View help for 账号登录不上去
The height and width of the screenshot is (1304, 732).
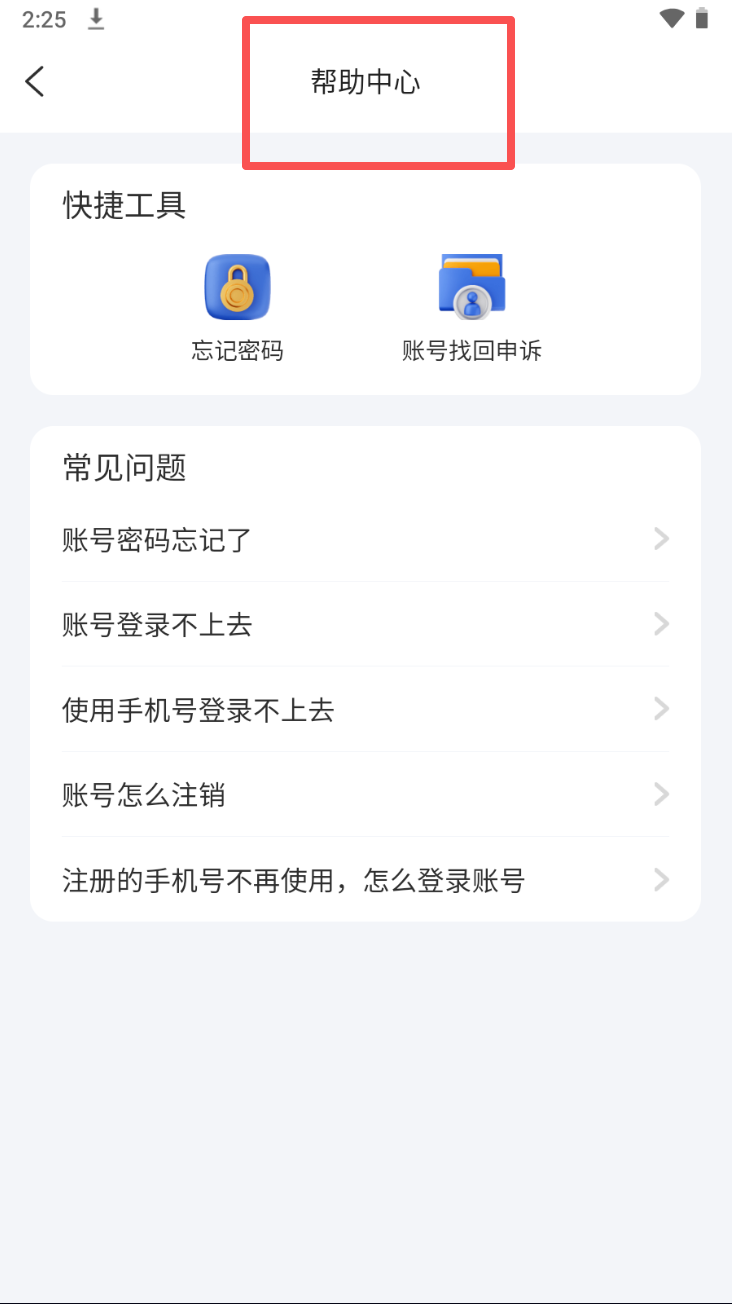365,625
